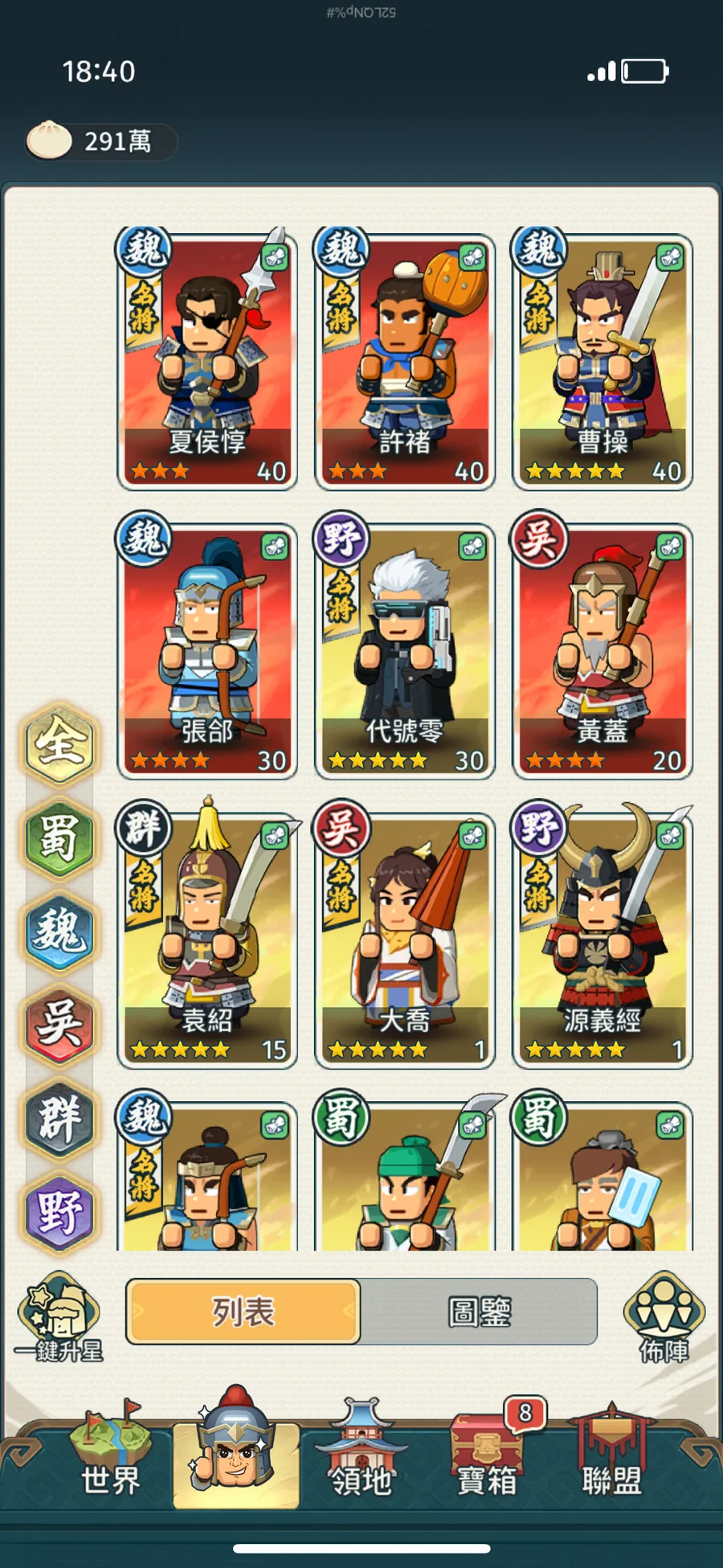
Task: View the 代號零 hero card
Action: pyautogui.click(x=404, y=649)
